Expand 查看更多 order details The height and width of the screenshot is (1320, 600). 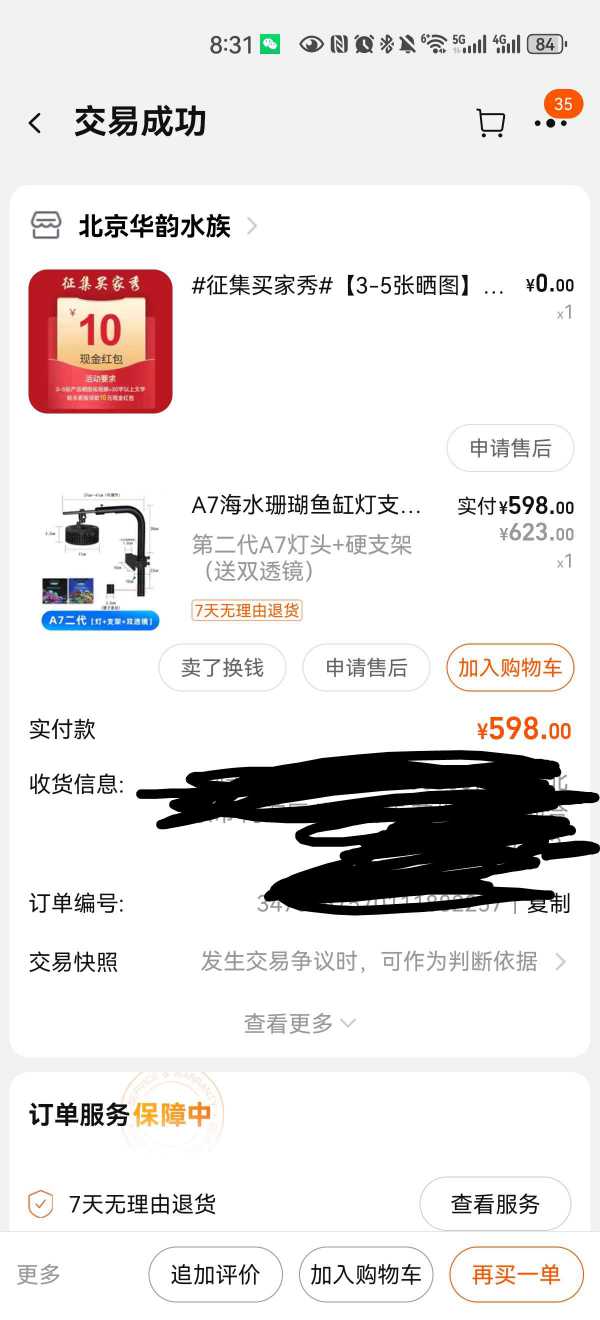point(299,1023)
